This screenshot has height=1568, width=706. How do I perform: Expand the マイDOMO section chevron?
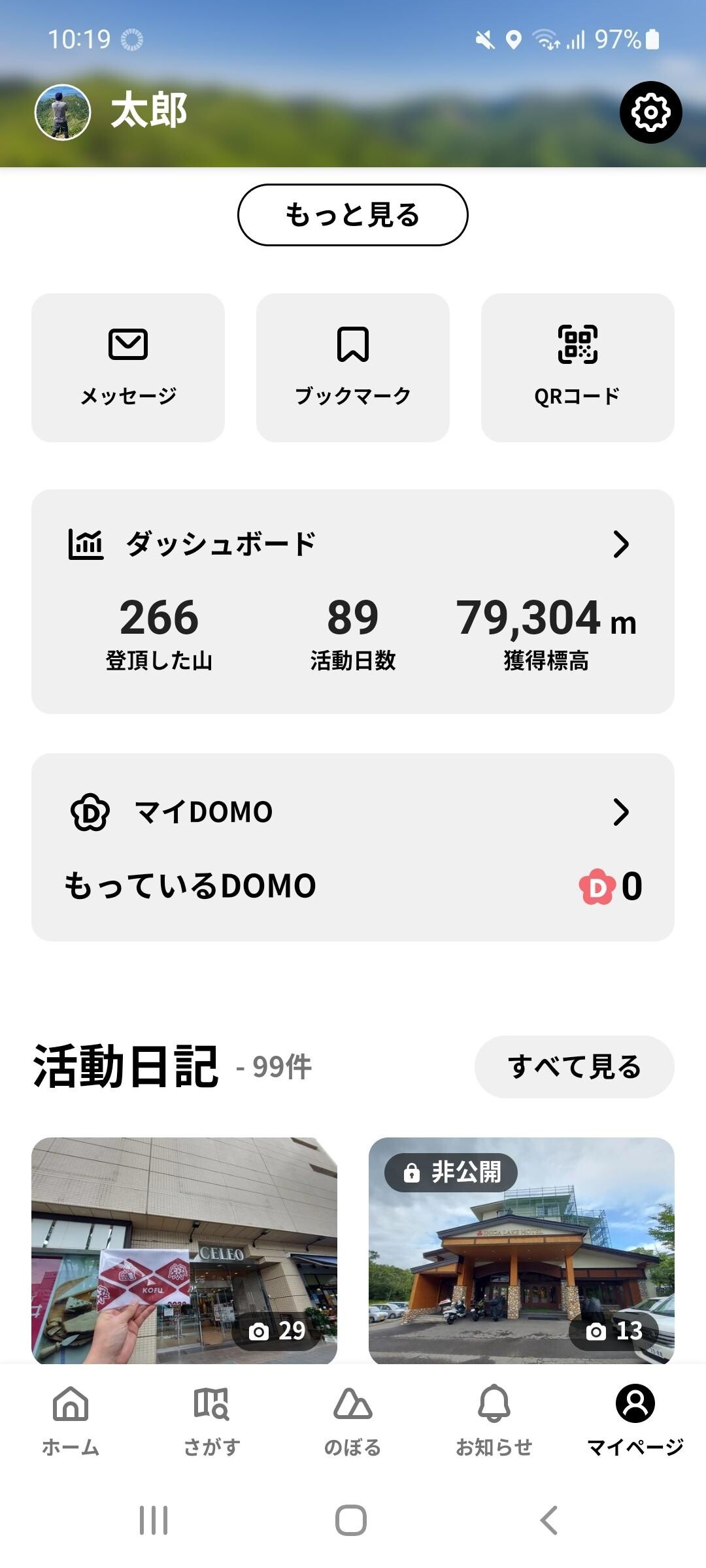tap(620, 812)
